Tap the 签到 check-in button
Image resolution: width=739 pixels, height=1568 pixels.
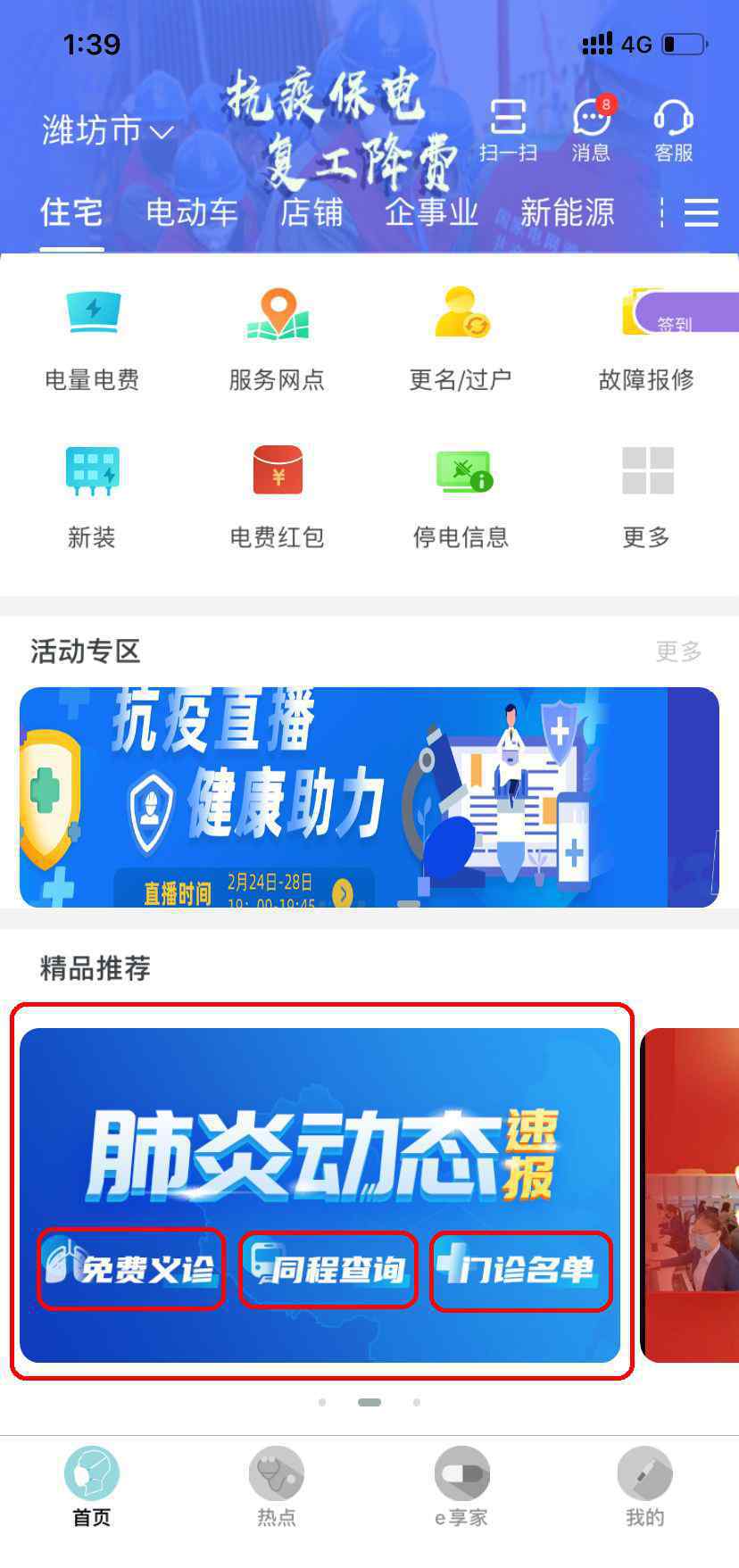[686, 313]
